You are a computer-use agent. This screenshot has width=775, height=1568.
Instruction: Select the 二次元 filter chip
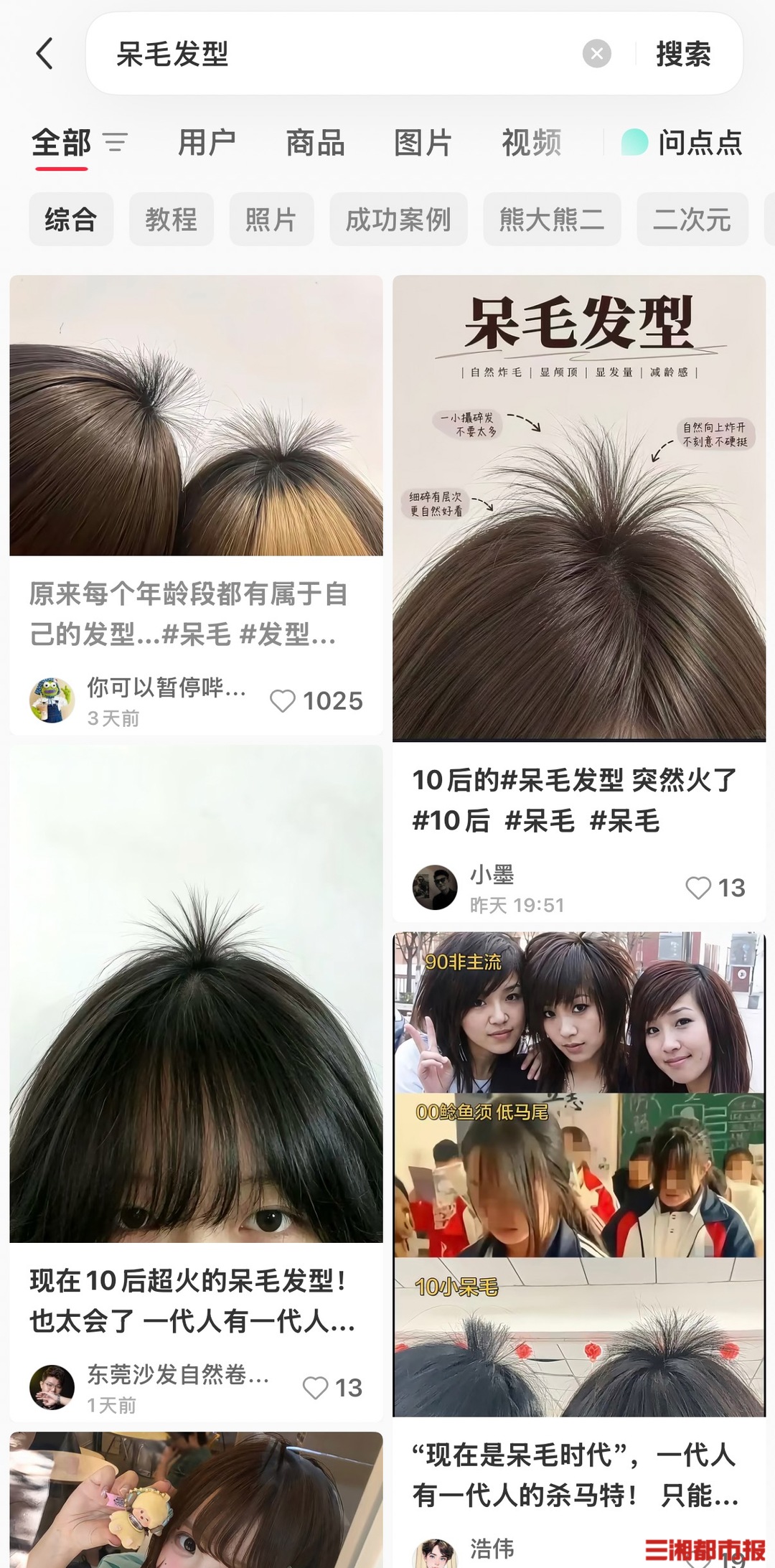tap(692, 219)
